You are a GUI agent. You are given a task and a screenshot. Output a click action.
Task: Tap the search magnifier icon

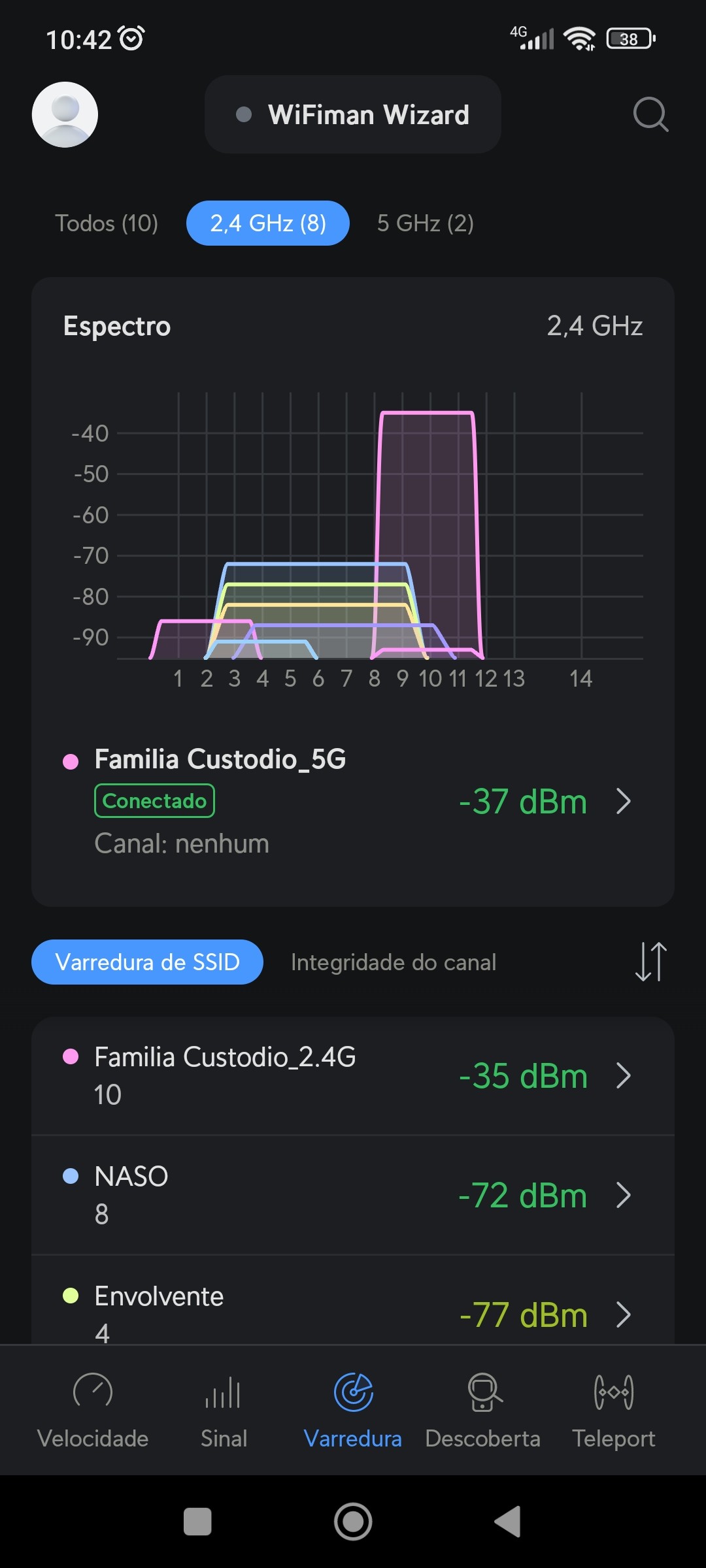click(650, 114)
